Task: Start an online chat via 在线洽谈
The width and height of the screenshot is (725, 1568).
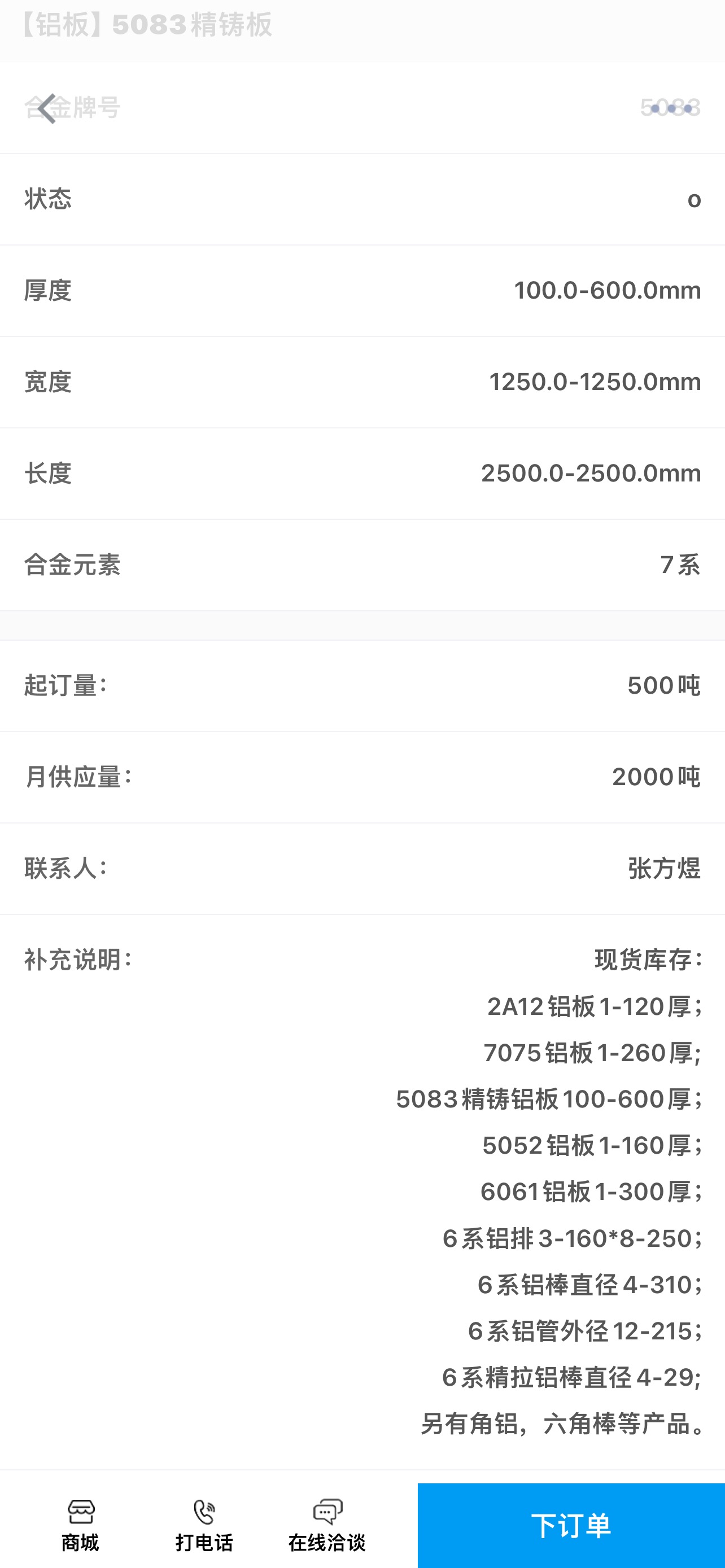Action: [x=327, y=1526]
